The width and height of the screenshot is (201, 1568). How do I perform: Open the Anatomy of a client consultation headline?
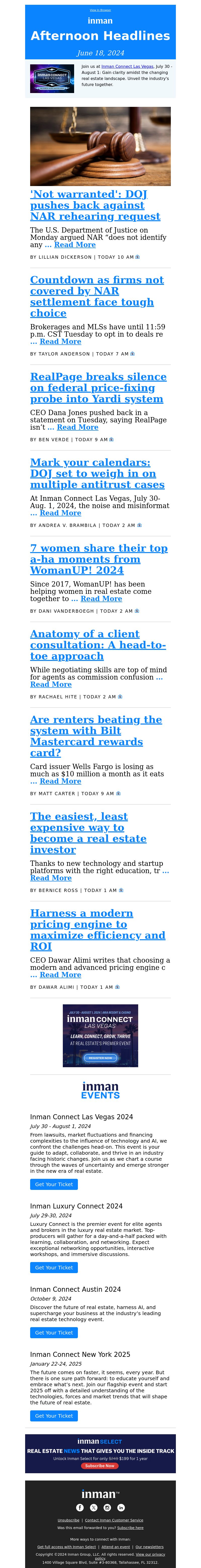click(x=97, y=645)
